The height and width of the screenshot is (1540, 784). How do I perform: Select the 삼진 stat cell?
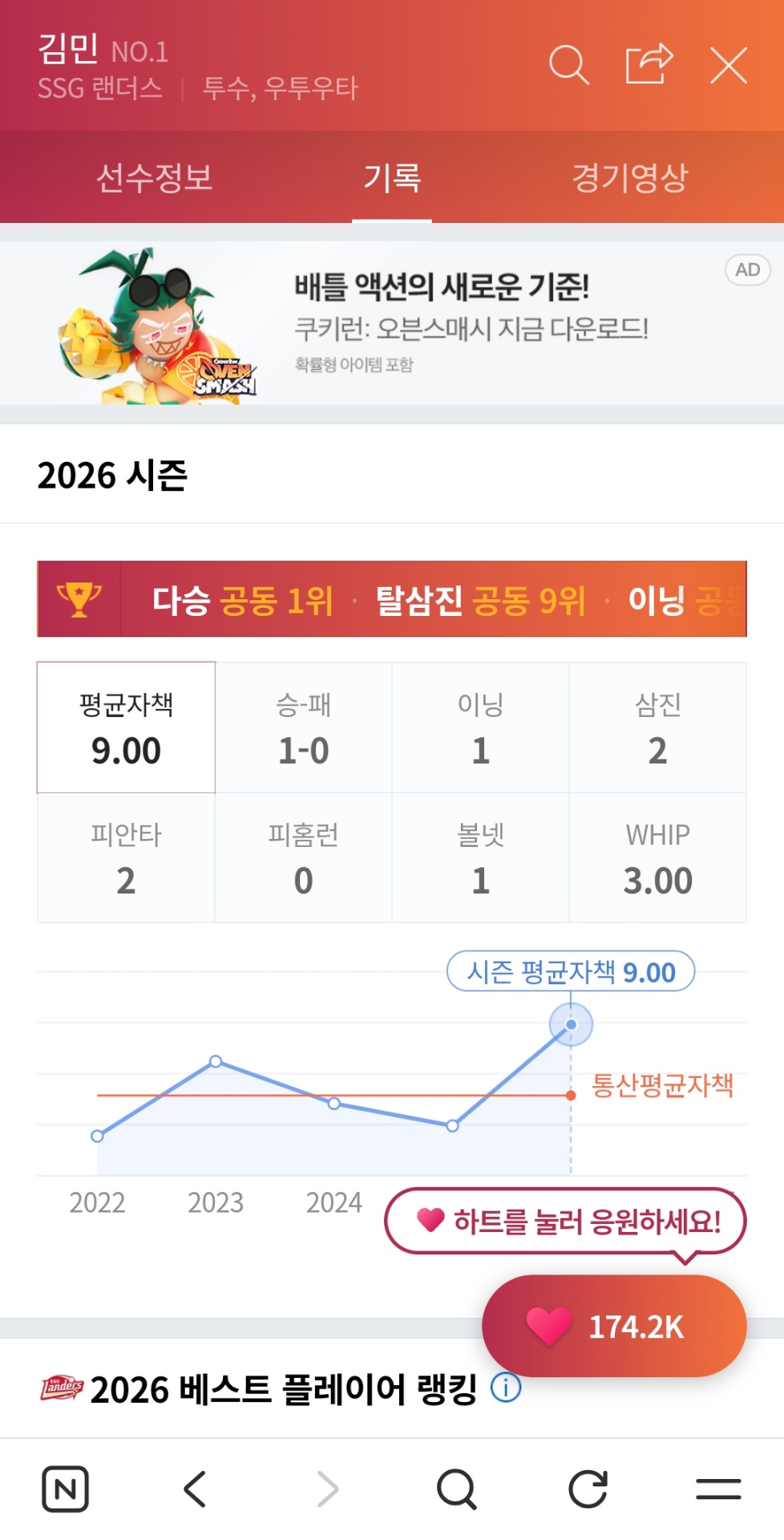(x=657, y=727)
